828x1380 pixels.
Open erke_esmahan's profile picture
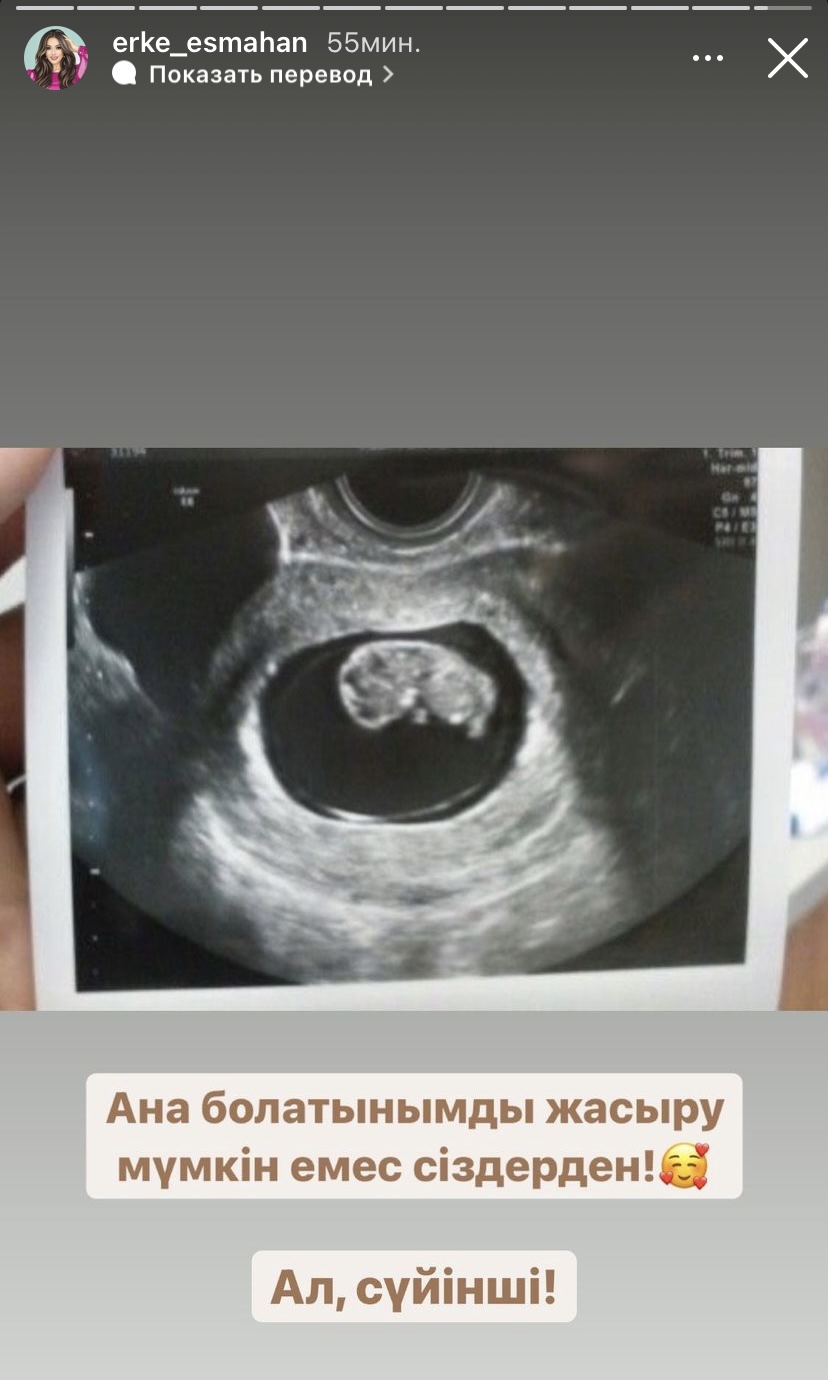56,58
